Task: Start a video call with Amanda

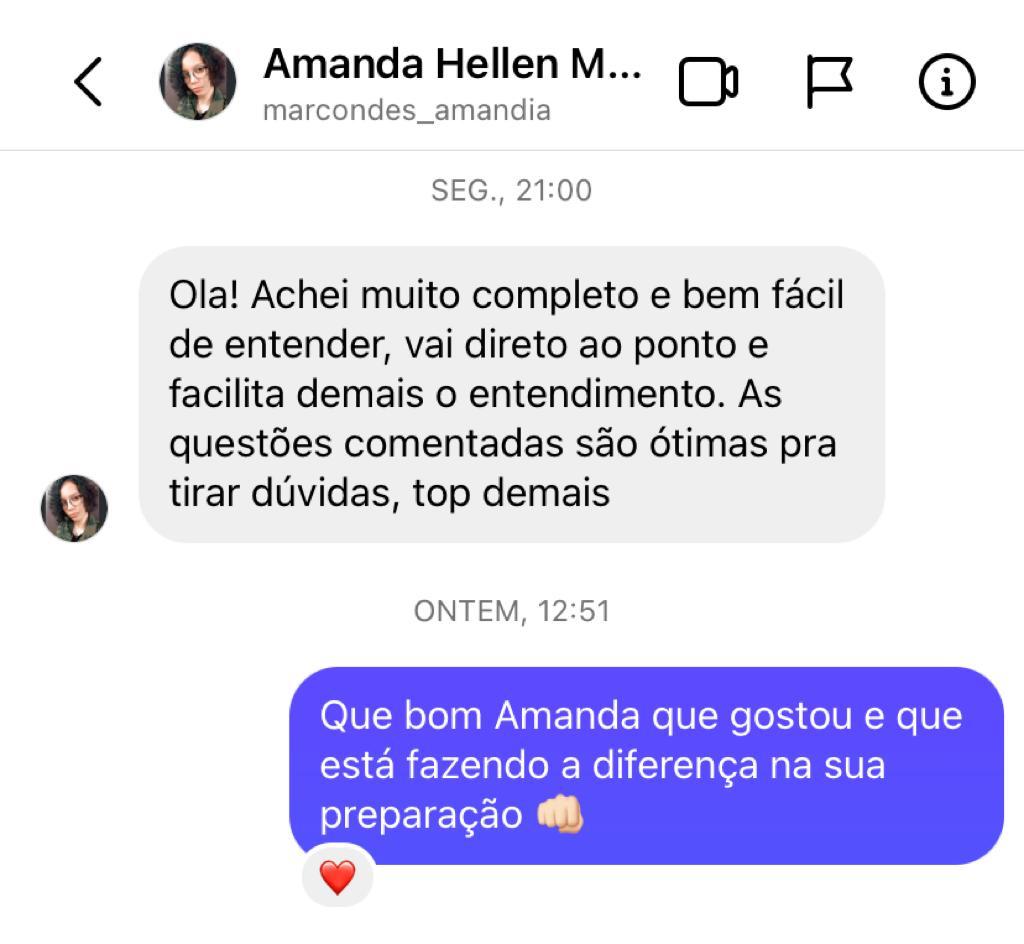Action: tap(708, 82)
